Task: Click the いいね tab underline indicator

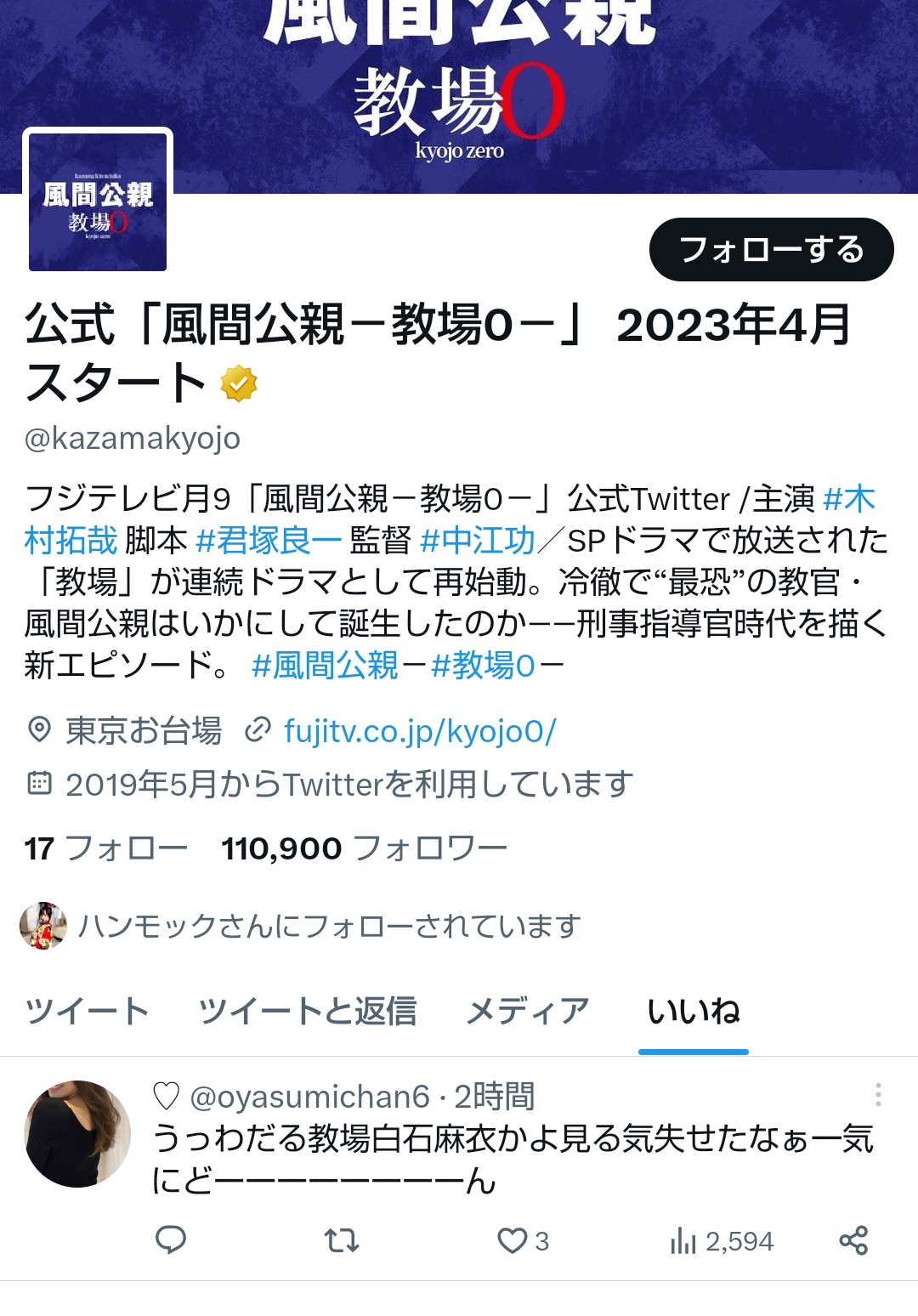Action: pyautogui.click(x=697, y=1050)
